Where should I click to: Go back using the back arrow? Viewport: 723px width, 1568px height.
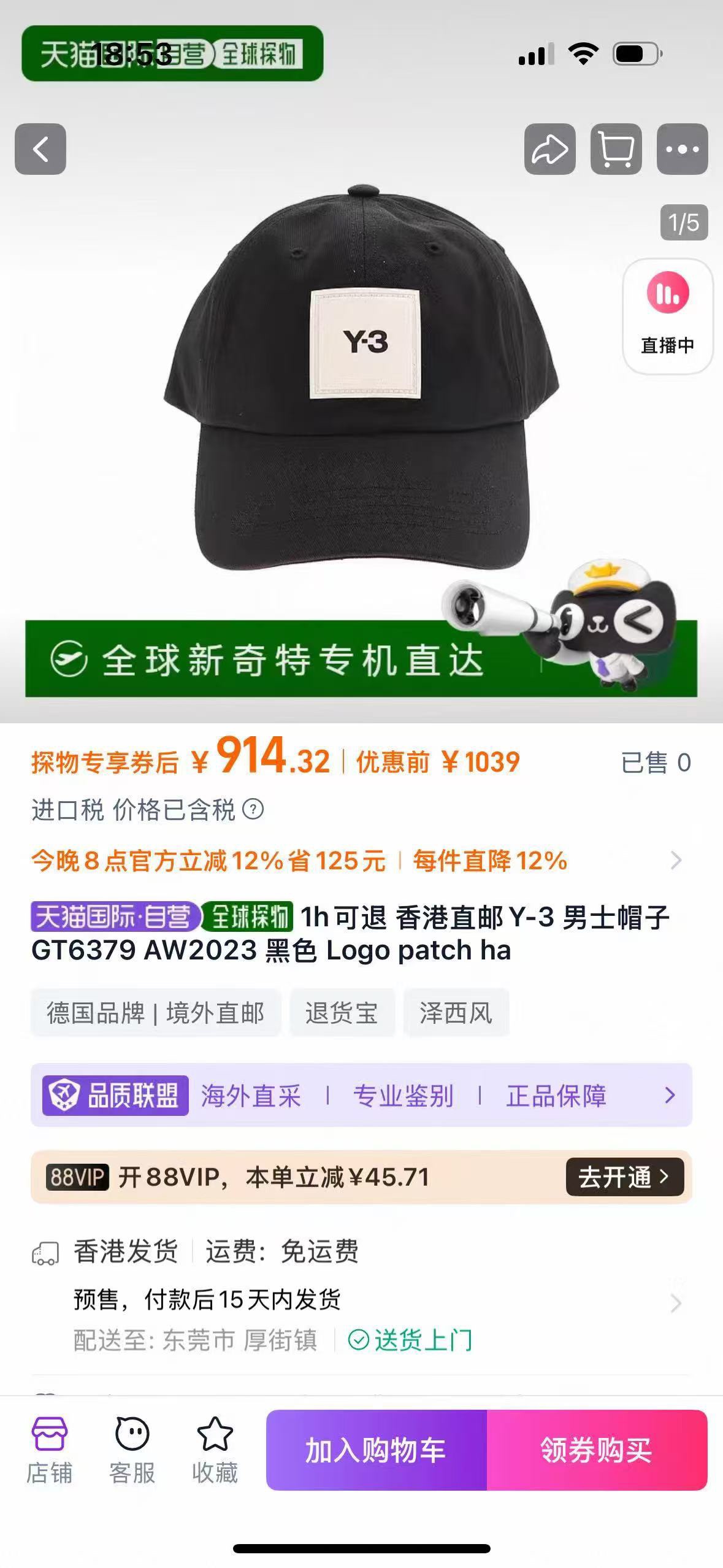point(40,149)
